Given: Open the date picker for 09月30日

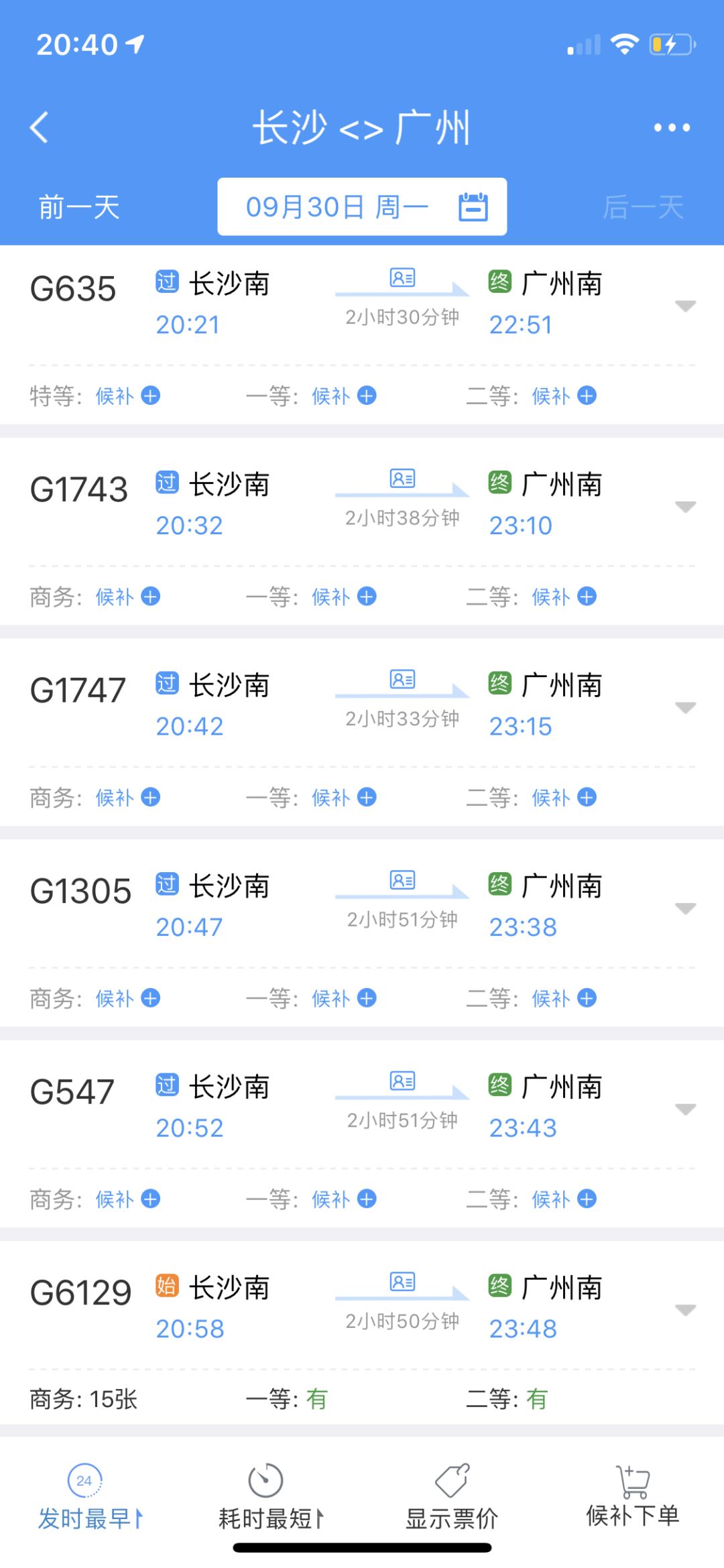Looking at the screenshot, I should [362, 206].
